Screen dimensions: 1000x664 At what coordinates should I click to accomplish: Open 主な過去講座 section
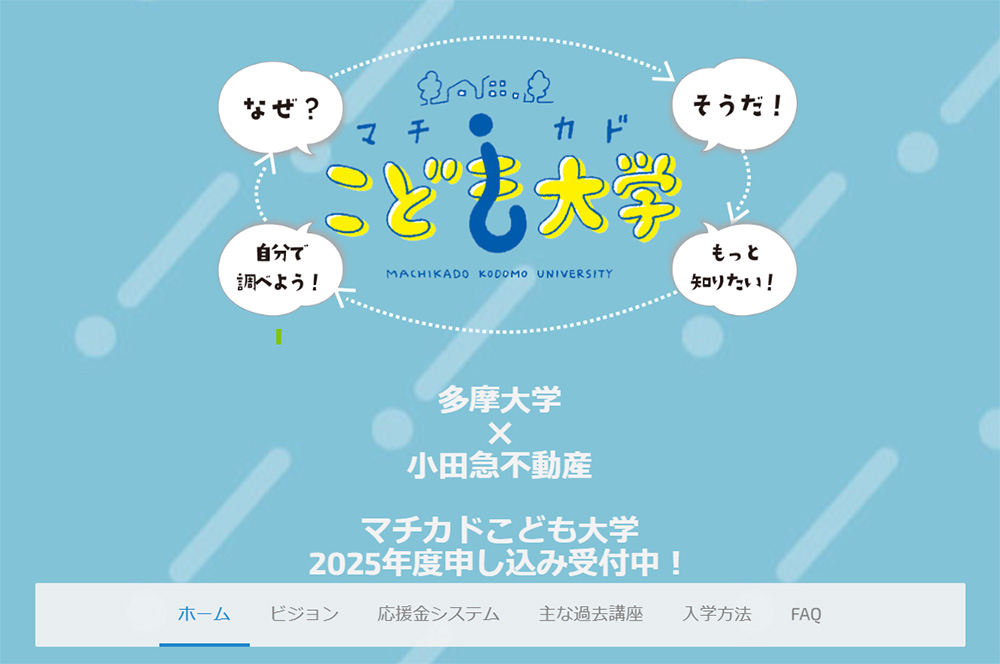click(x=591, y=614)
